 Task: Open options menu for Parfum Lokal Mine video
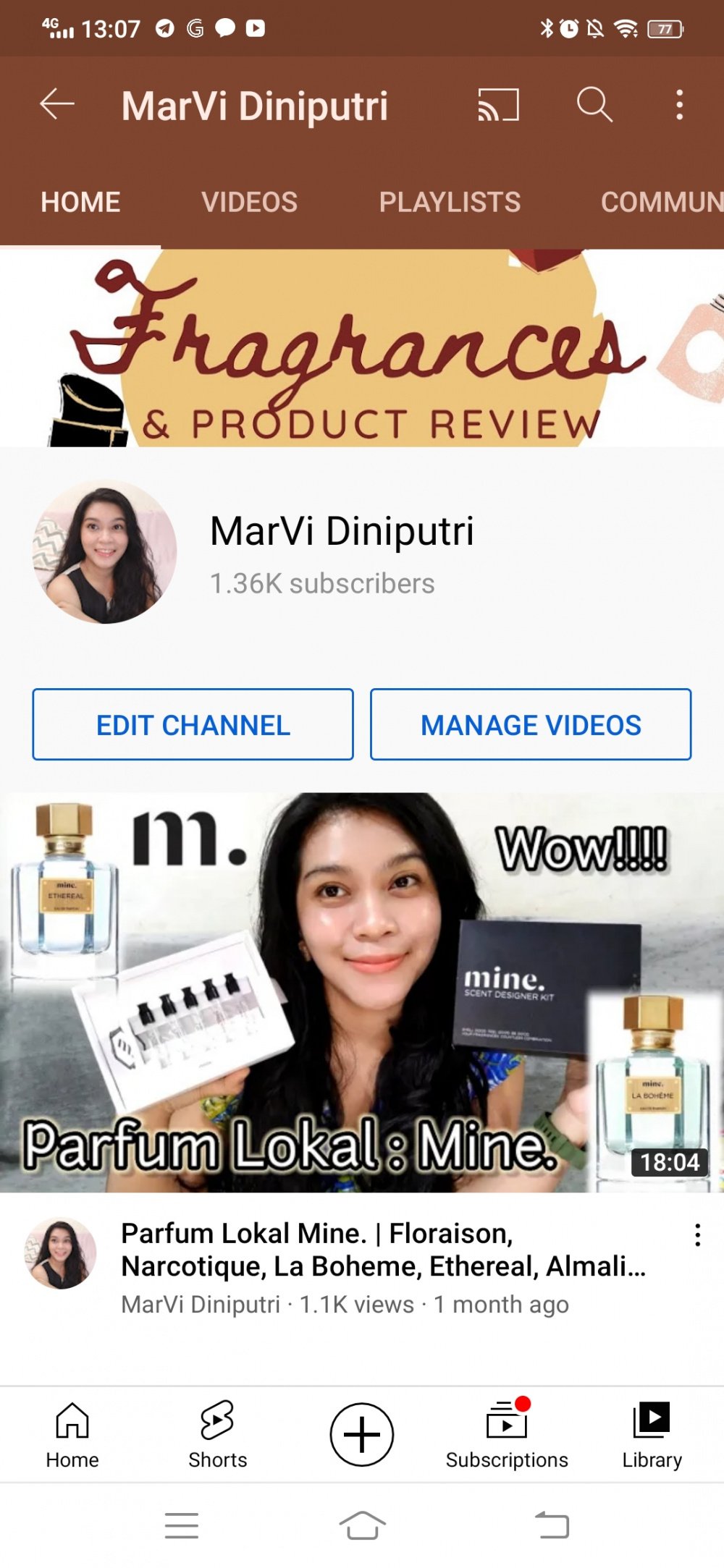pyautogui.click(x=697, y=1235)
